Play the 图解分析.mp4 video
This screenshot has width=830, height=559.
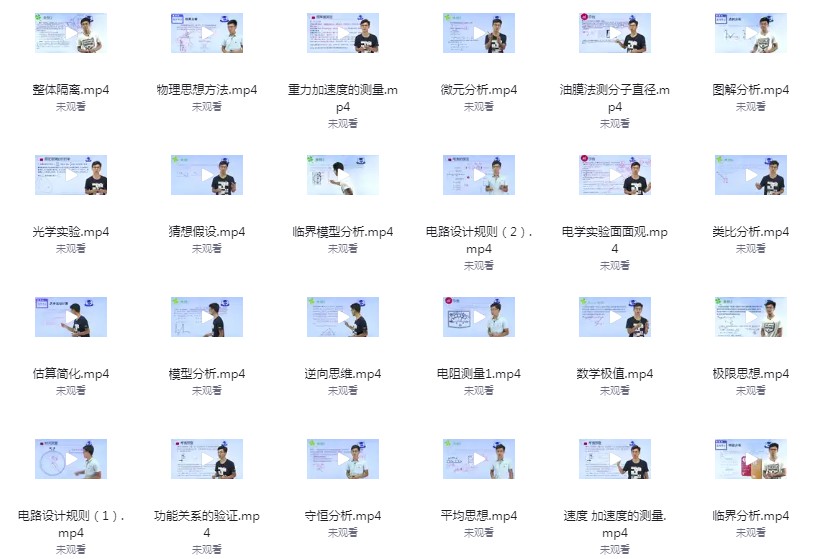(x=751, y=33)
